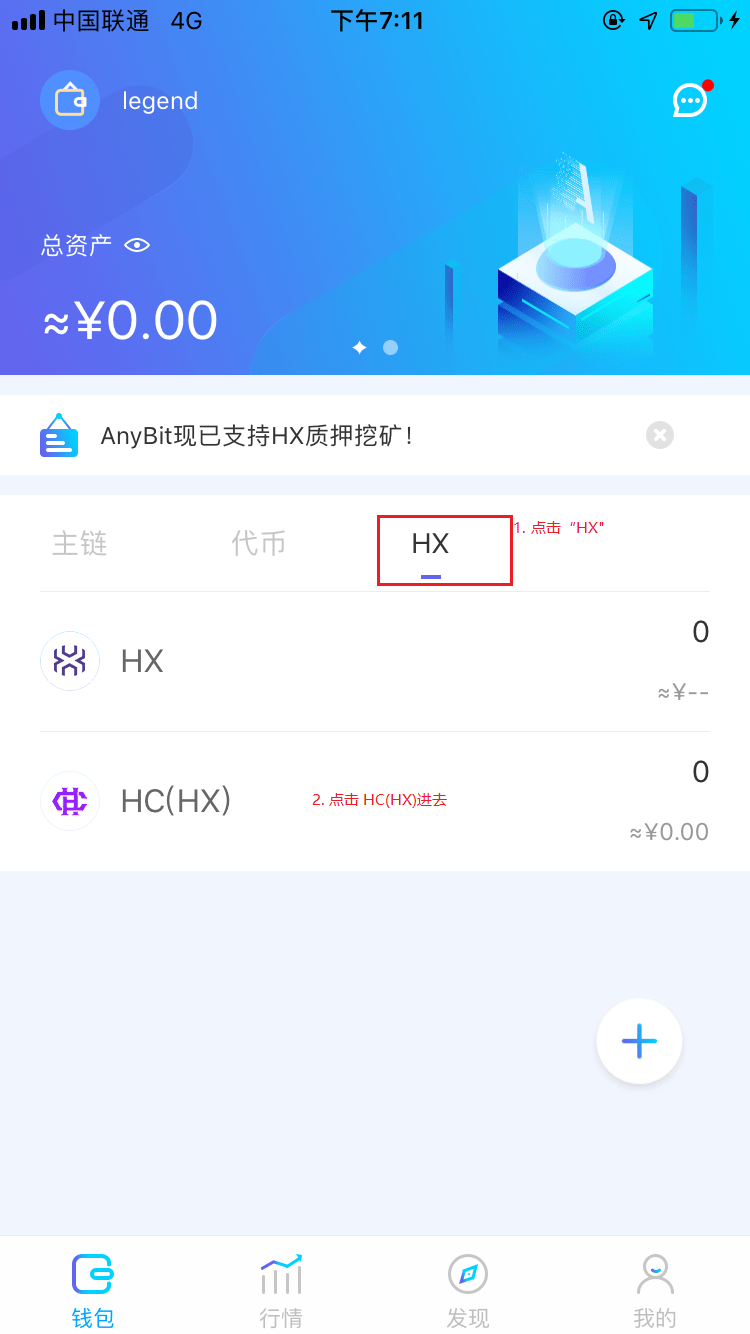This screenshot has height=1334, width=750.
Task: Dismiss the AnyBit HX mining notice
Action: (x=660, y=435)
